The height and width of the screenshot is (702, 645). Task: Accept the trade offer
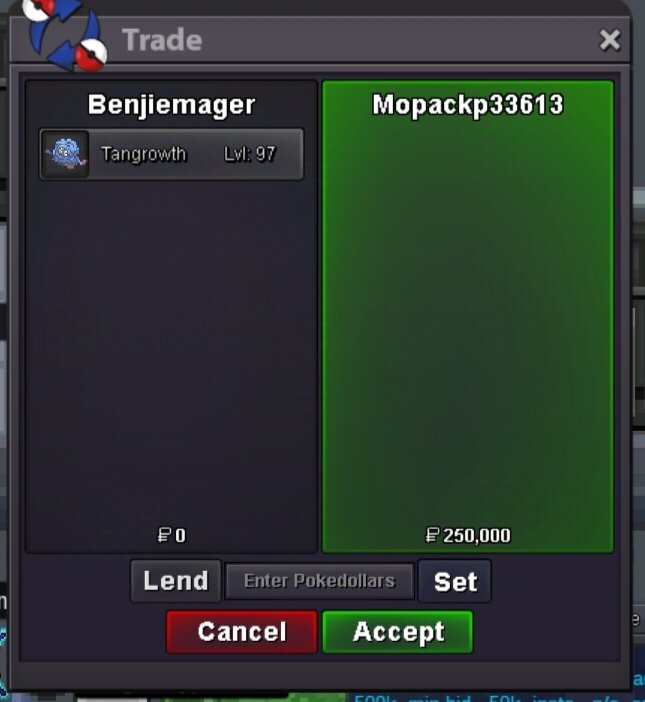click(x=398, y=632)
